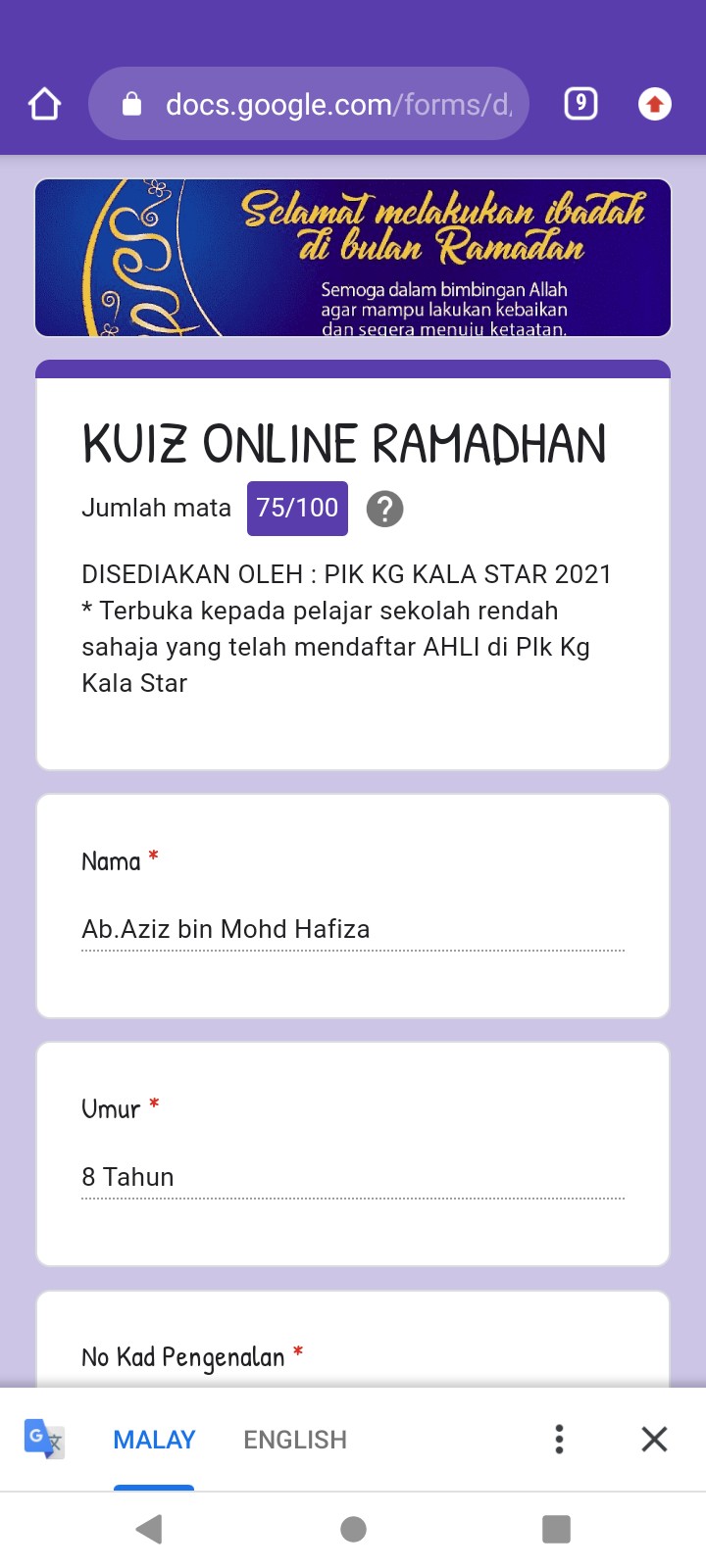Screen dimensions: 706x1568
Task: Switch translation to English
Action: pyautogui.click(x=295, y=1440)
